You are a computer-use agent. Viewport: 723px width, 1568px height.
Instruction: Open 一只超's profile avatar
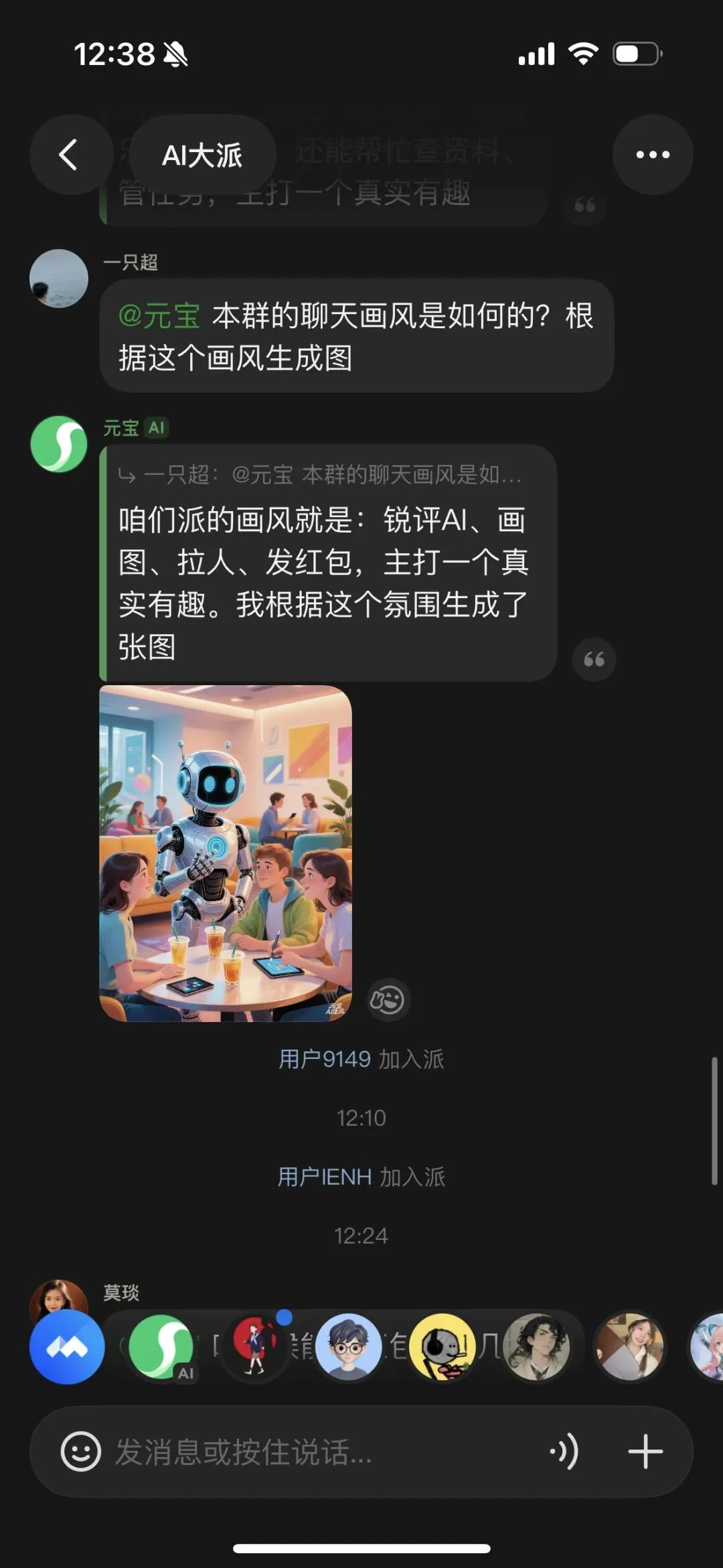point(59,279)
